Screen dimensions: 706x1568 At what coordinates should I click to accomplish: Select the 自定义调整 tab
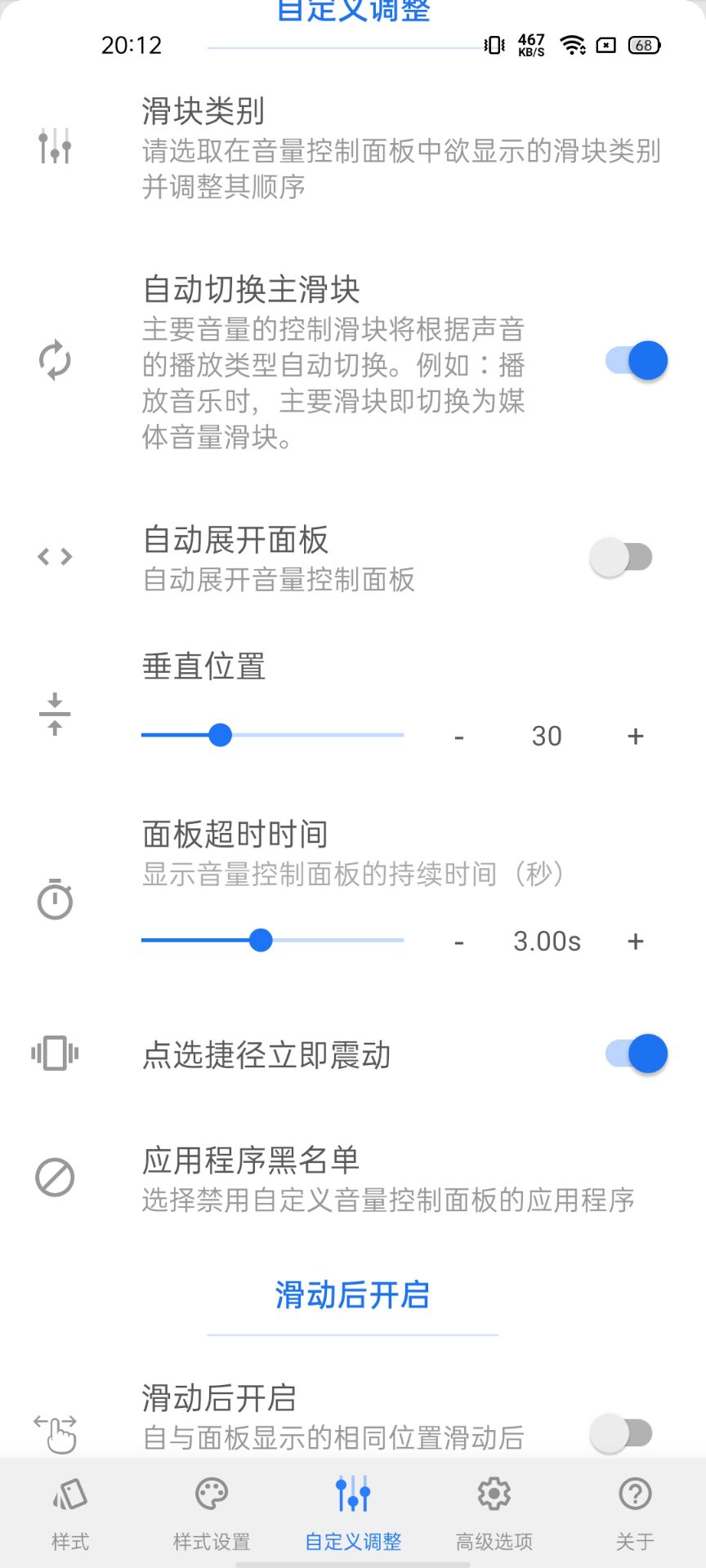(353, 1512)
